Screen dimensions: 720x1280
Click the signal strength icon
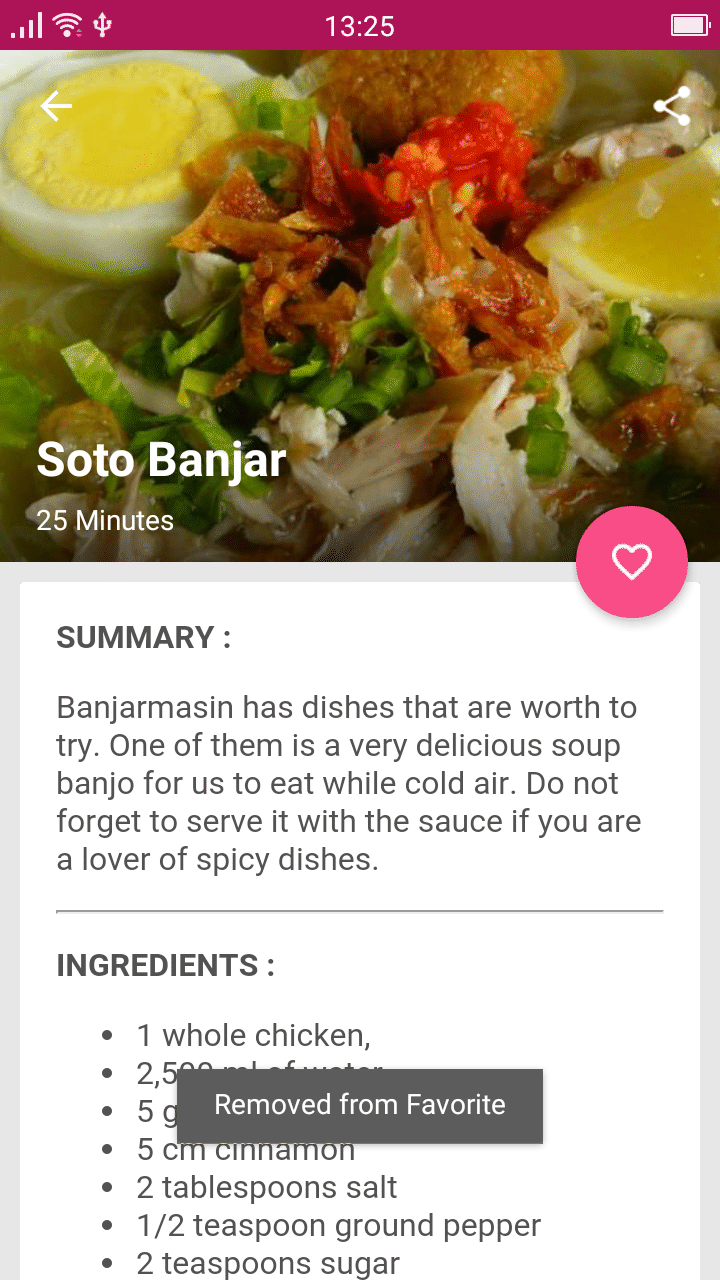click(x=25, y=24)
